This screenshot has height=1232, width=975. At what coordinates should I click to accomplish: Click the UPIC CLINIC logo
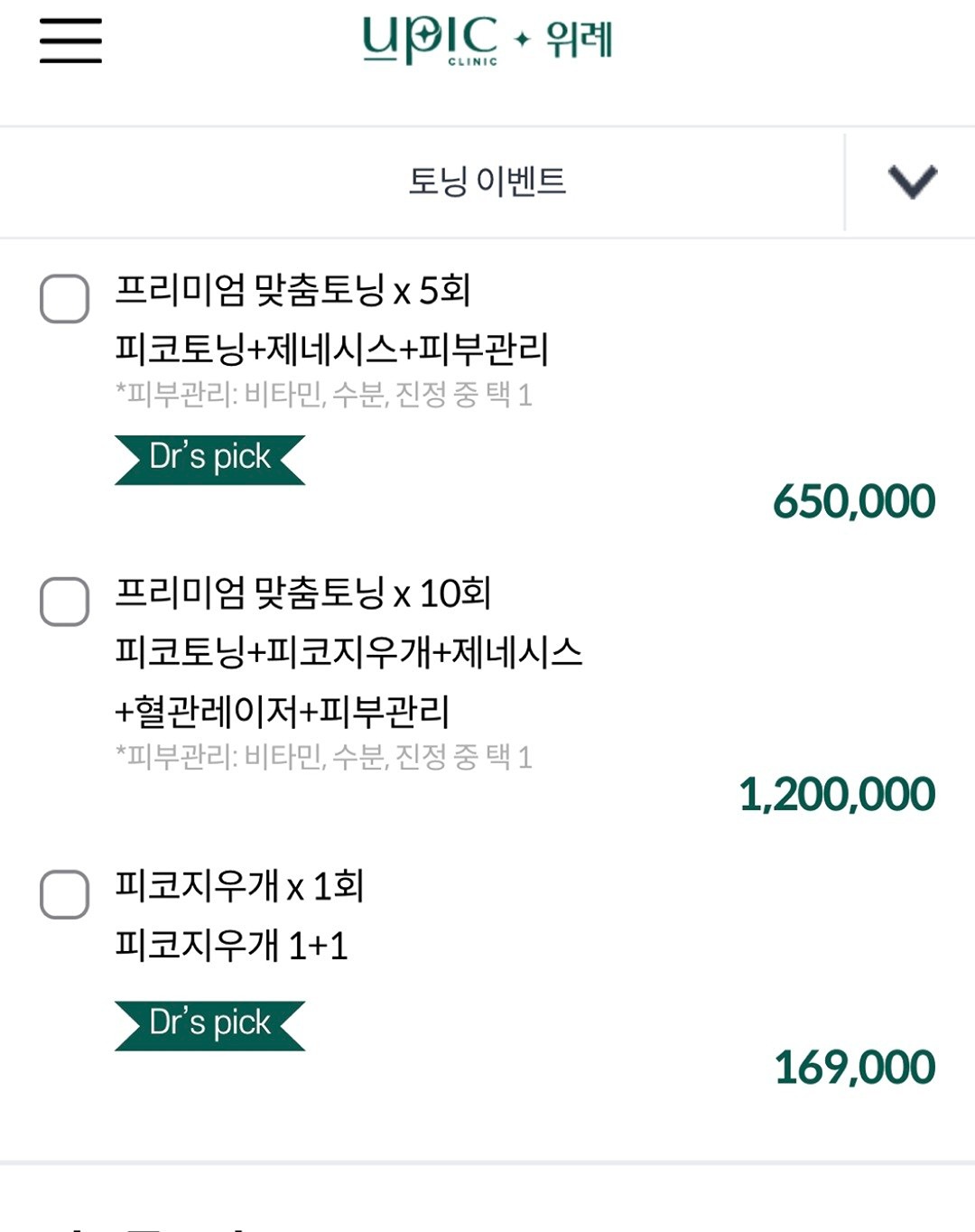coord(426,39)
